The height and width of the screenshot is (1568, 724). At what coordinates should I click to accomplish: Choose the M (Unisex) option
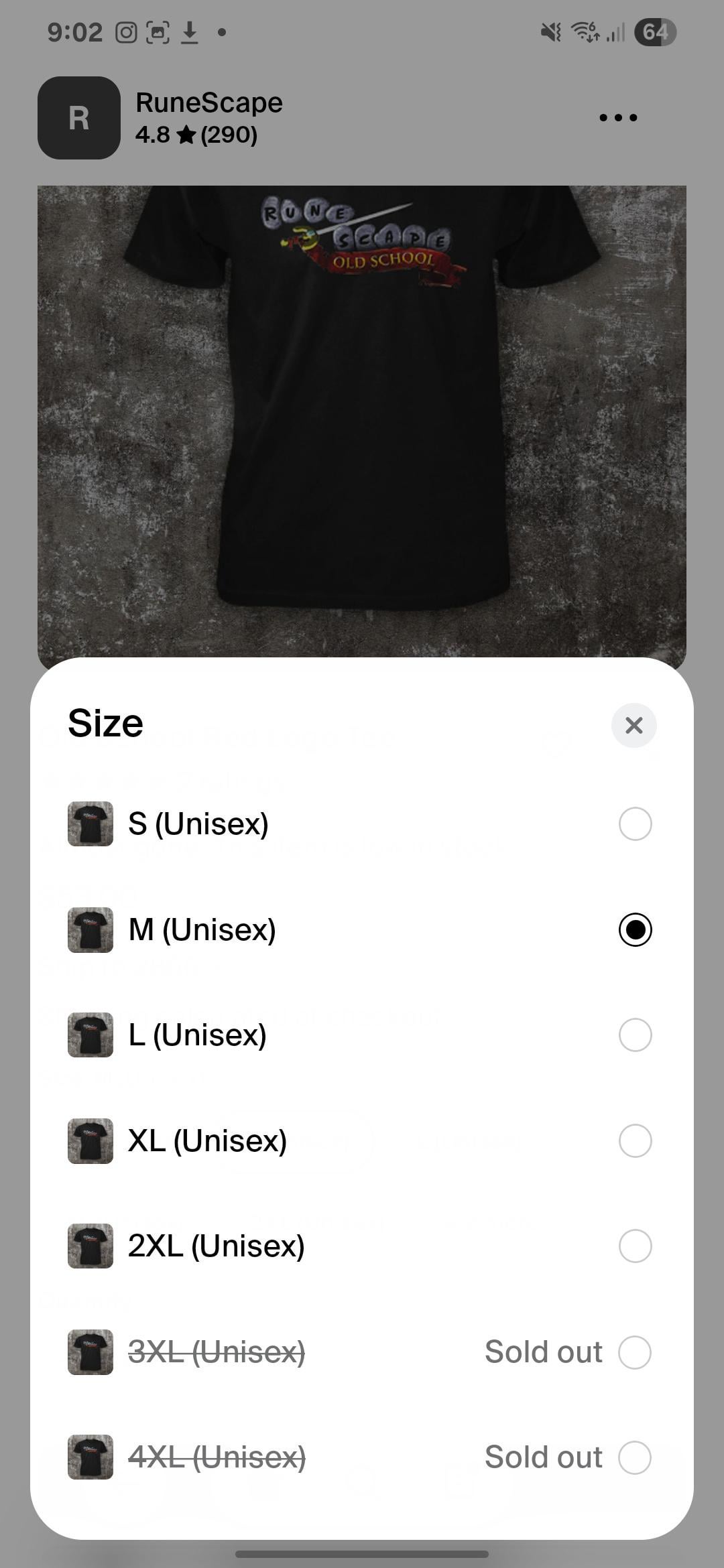pyautogui.click(x=362, y=929)
